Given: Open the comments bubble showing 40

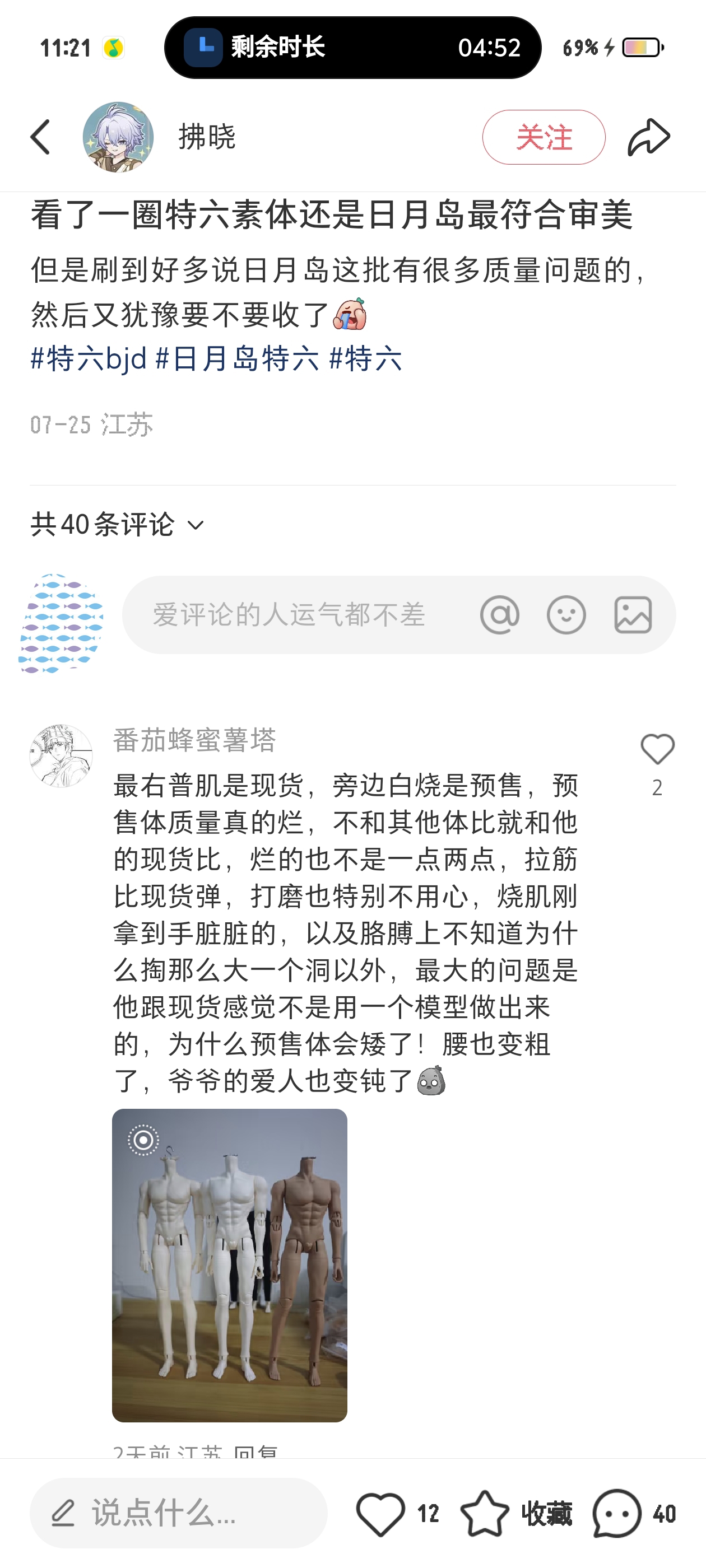Looking at the screenshot, I should (x=617, y=1513).
